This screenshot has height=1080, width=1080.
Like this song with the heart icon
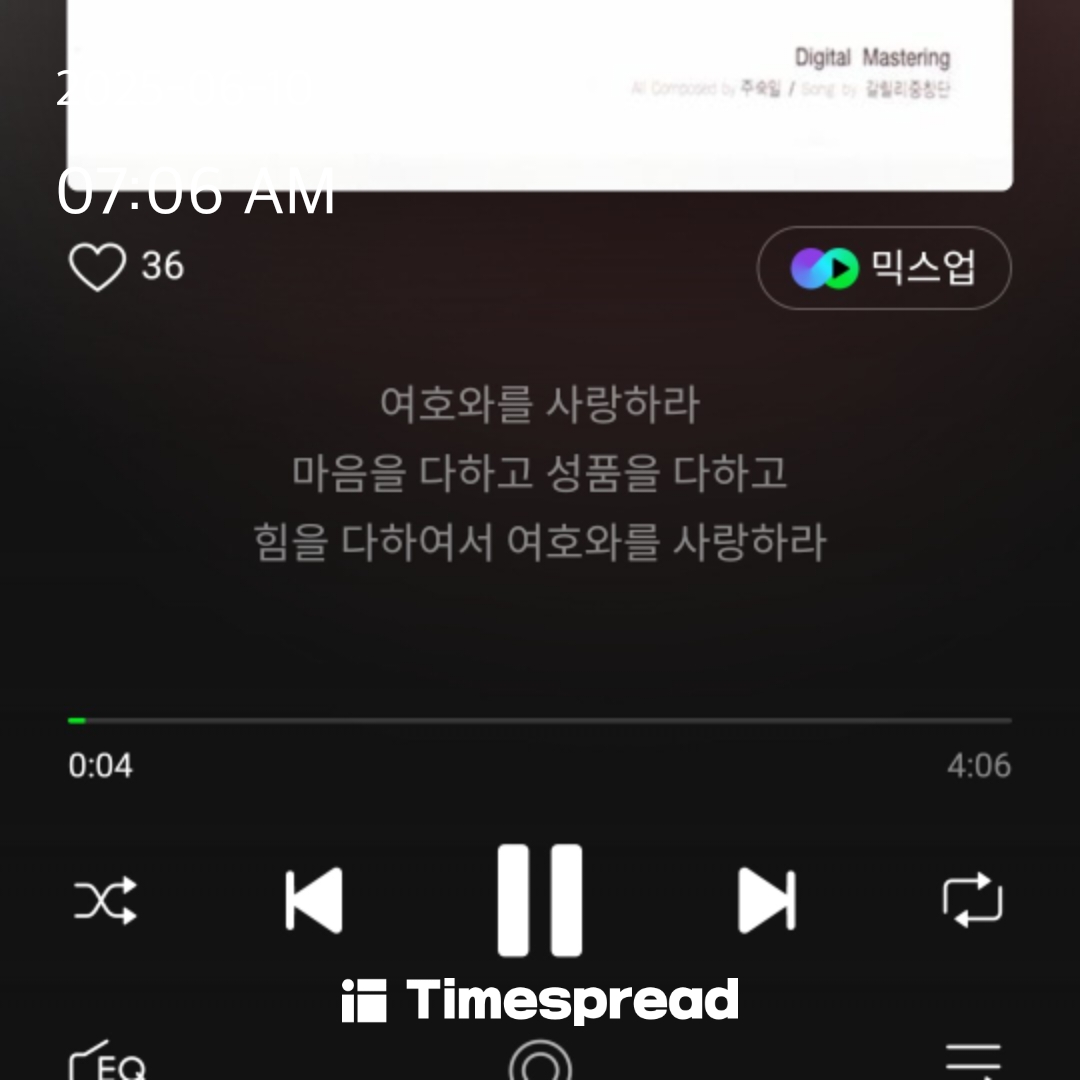tap(97, 267)
